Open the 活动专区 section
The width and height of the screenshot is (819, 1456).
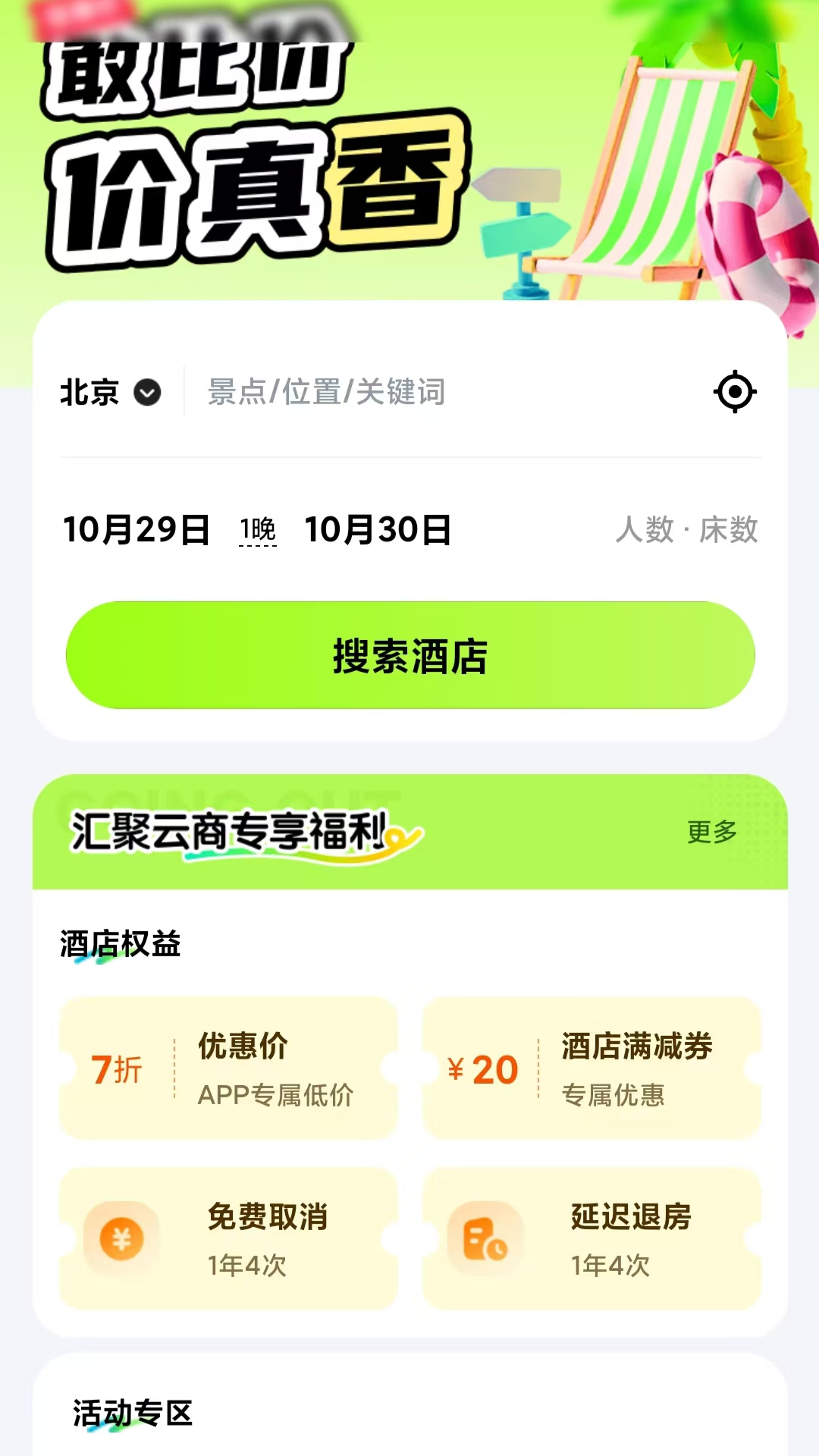pos(133,1413)
